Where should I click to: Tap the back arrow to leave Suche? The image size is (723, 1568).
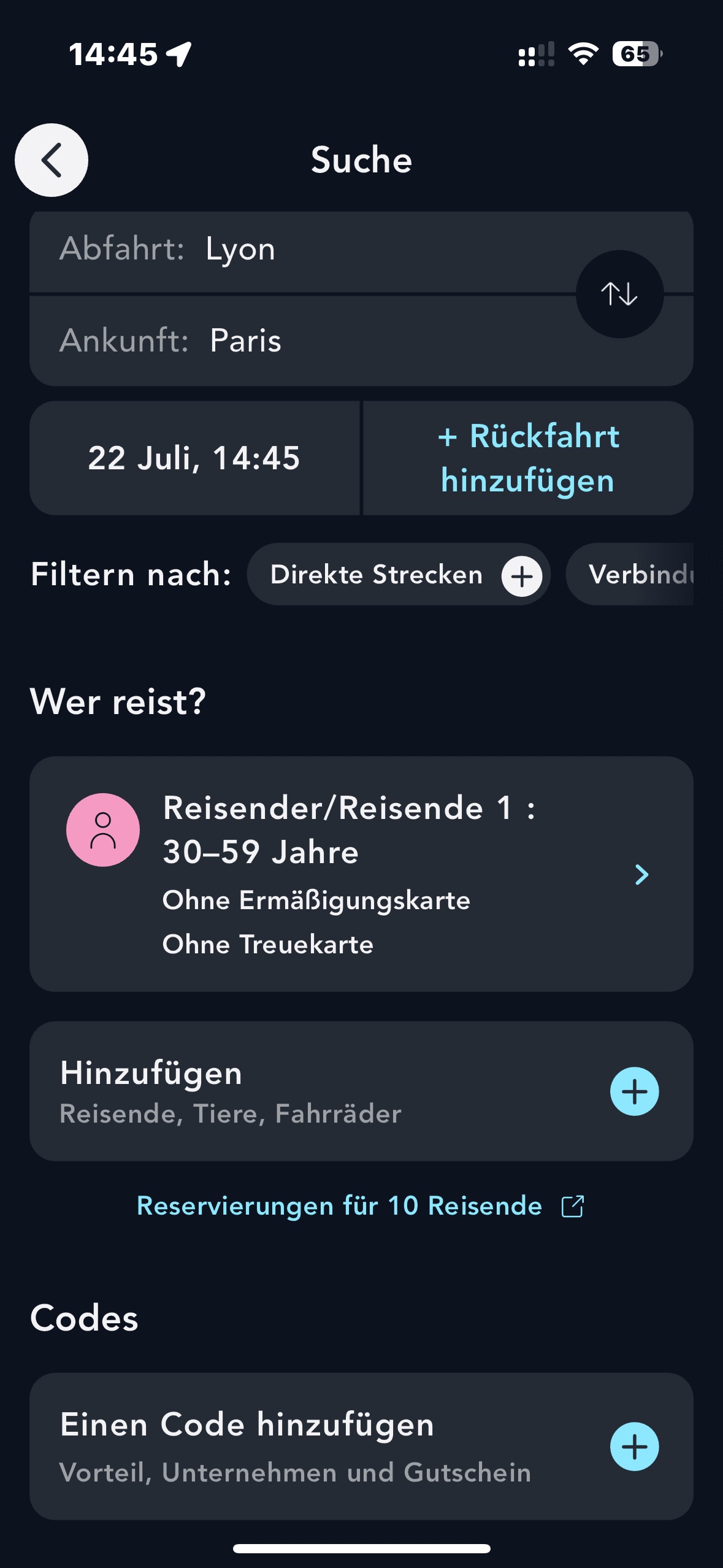click(52, 160)
